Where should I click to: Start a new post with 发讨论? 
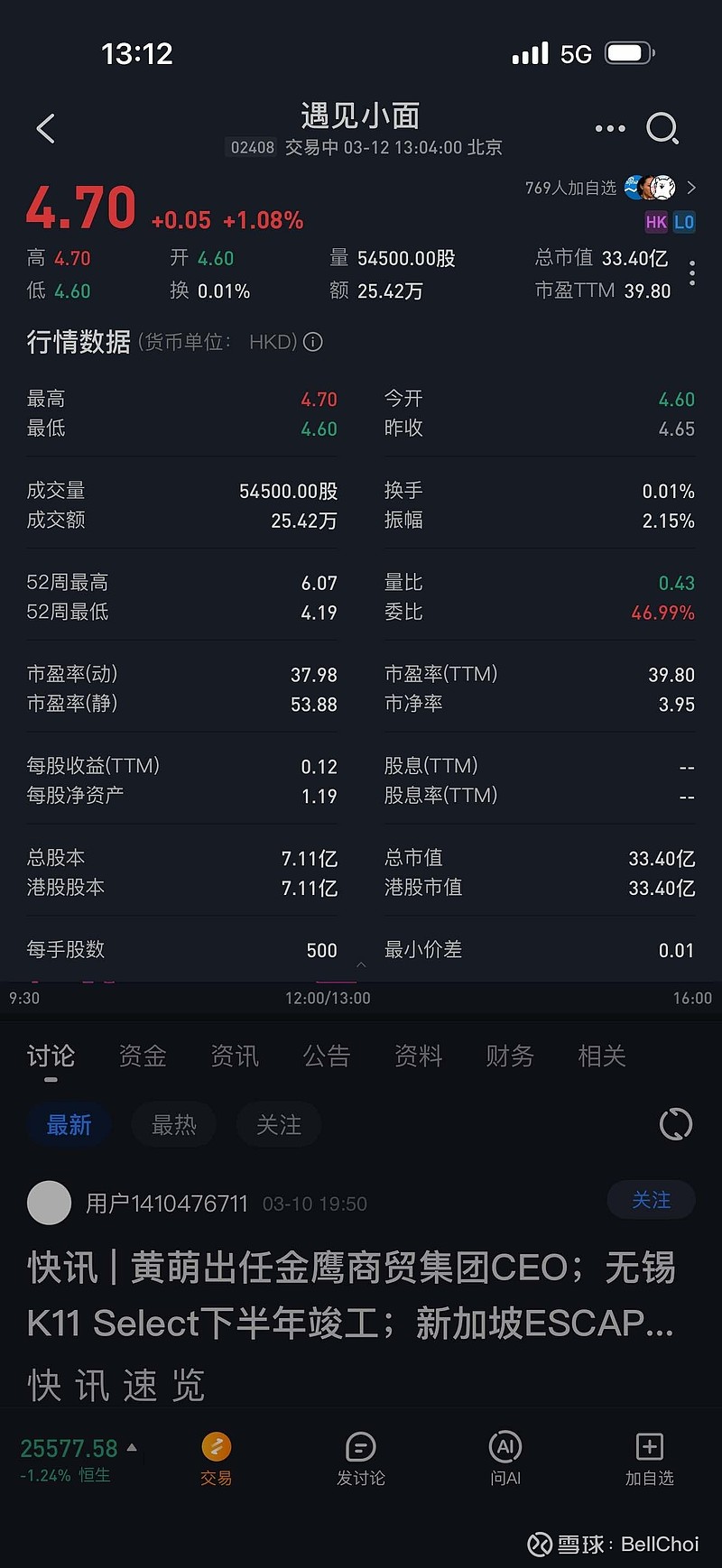pyautogui.click(x=361, y=1458)
